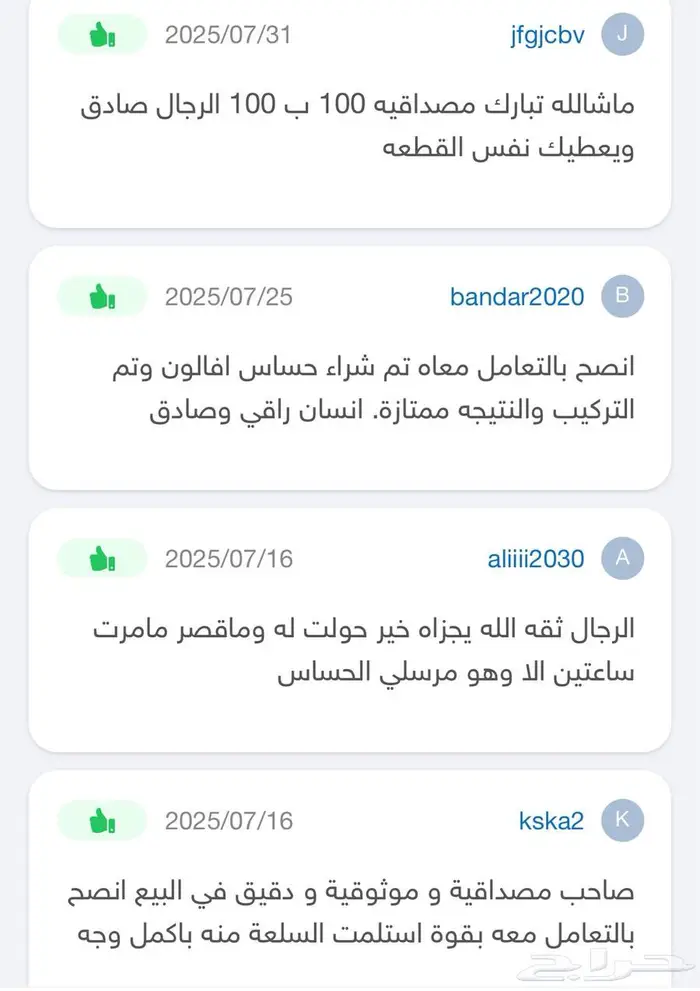Open jfgjcbv's user profile link

coord(546,35)
